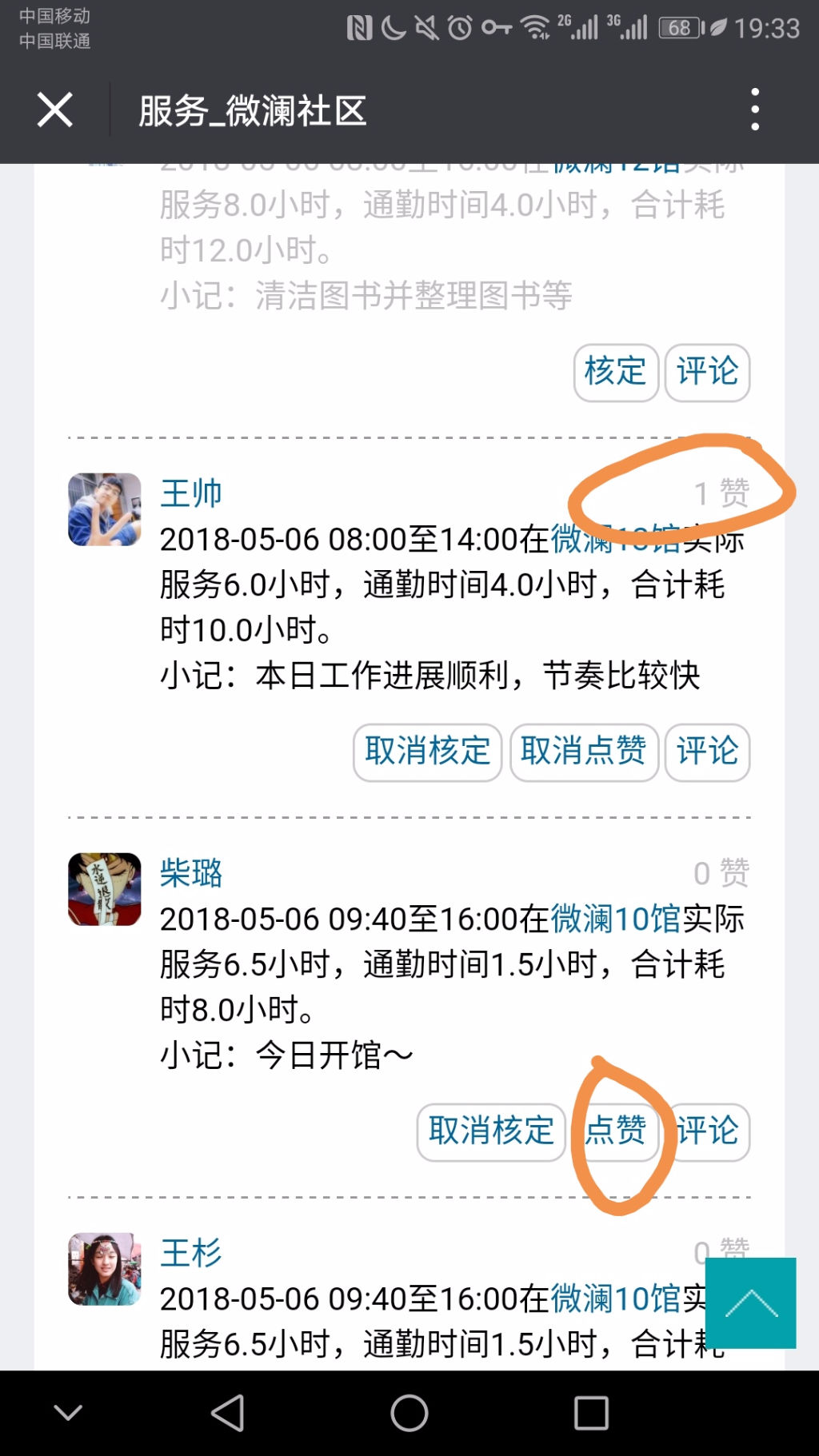This screenshot has height=1456, width=819.
Task: Tap 取消核定 on 柴璐's record
Action: click(x=491, y=1131)
